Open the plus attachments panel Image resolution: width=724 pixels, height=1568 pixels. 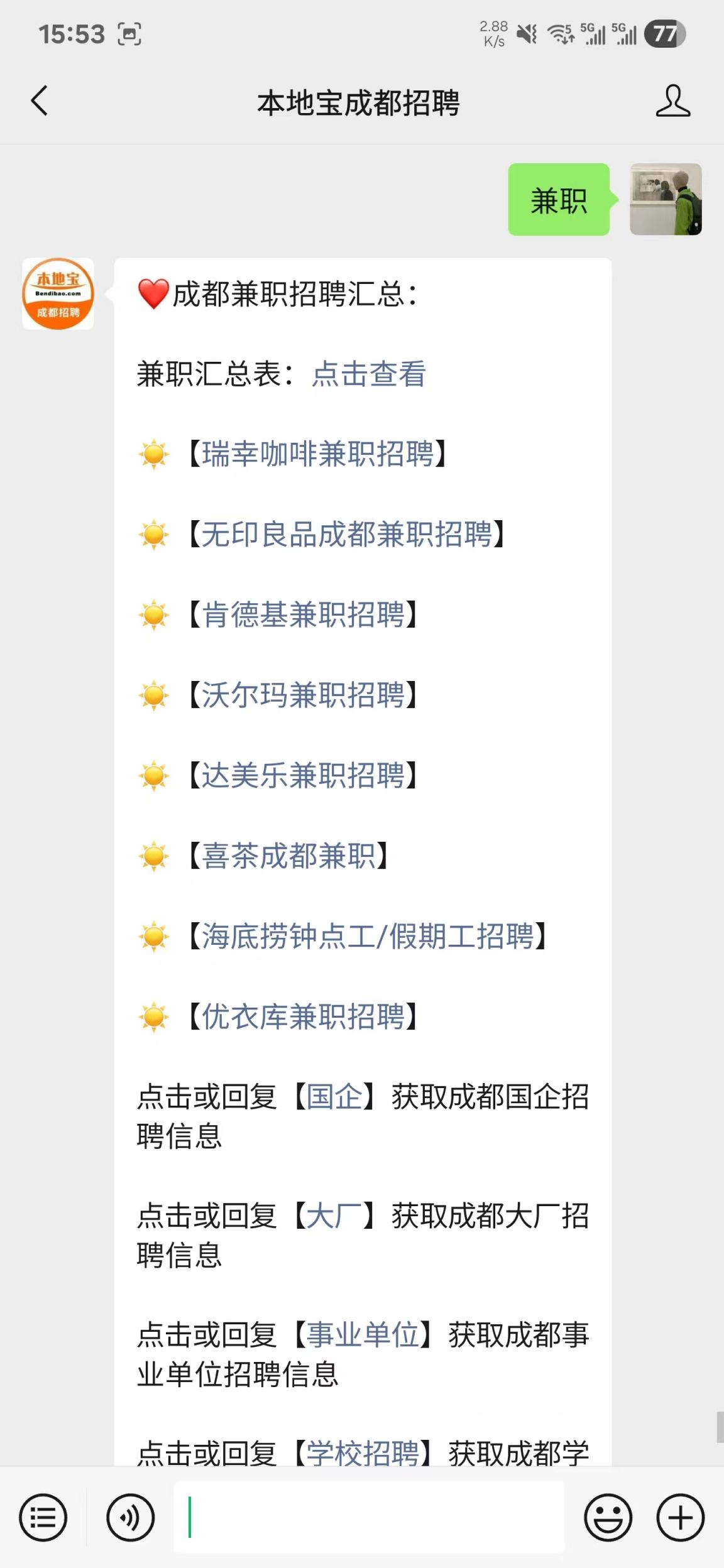[x=680, y=1518]
